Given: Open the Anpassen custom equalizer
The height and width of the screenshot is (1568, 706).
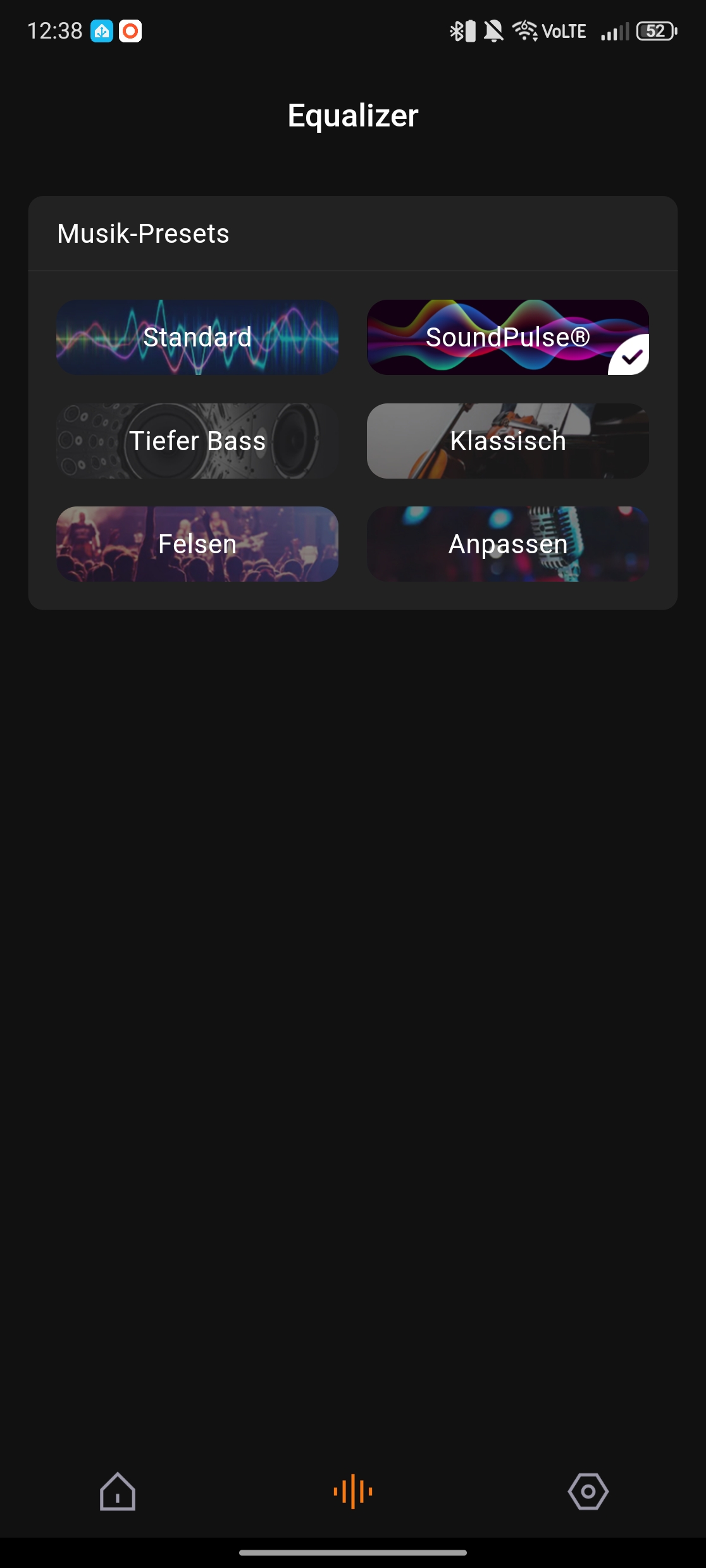Looking at the screenshot, I should pyautogui.click(x=508, y=544).
